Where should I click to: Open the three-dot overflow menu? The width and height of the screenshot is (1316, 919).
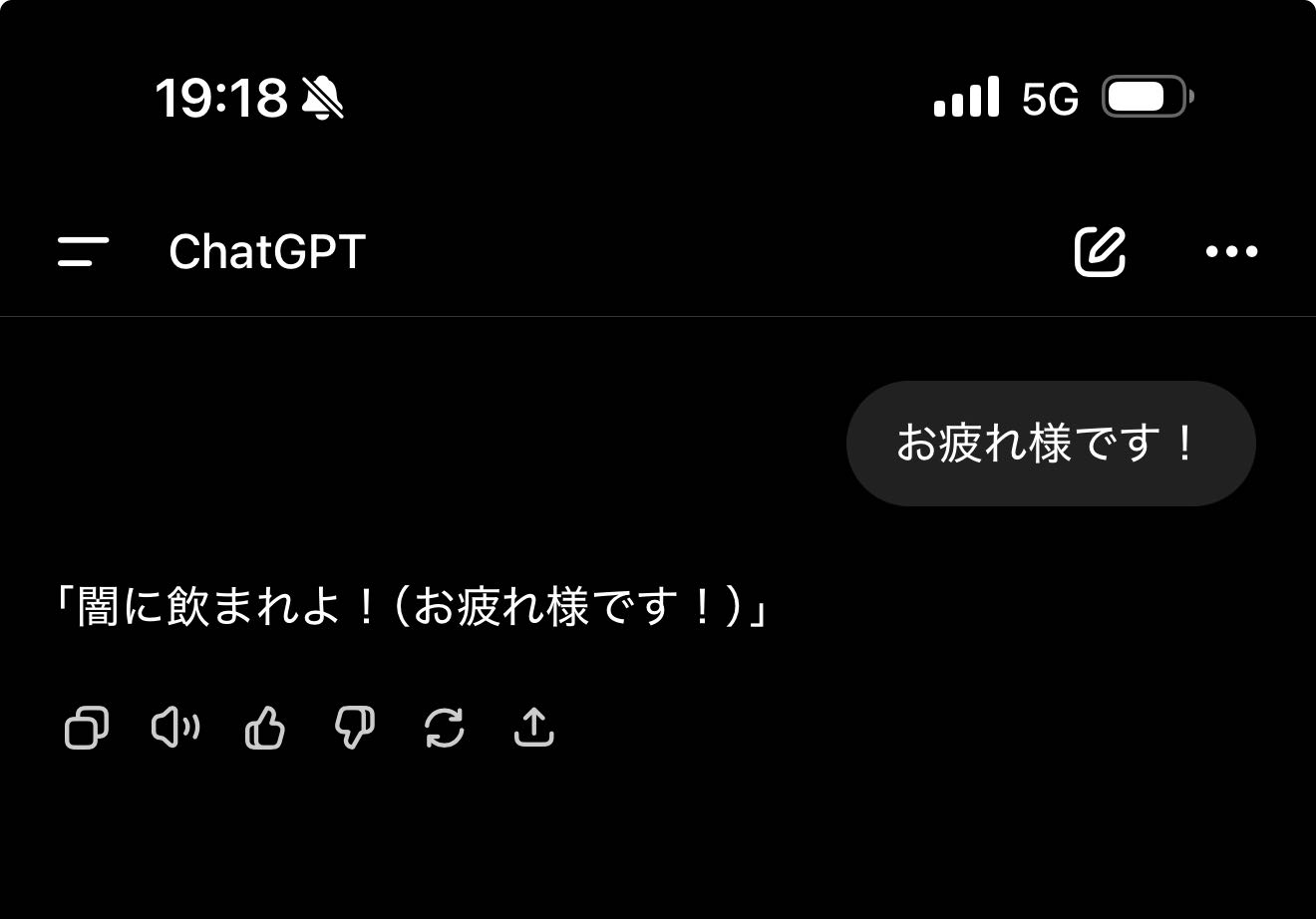[1231, 251]
